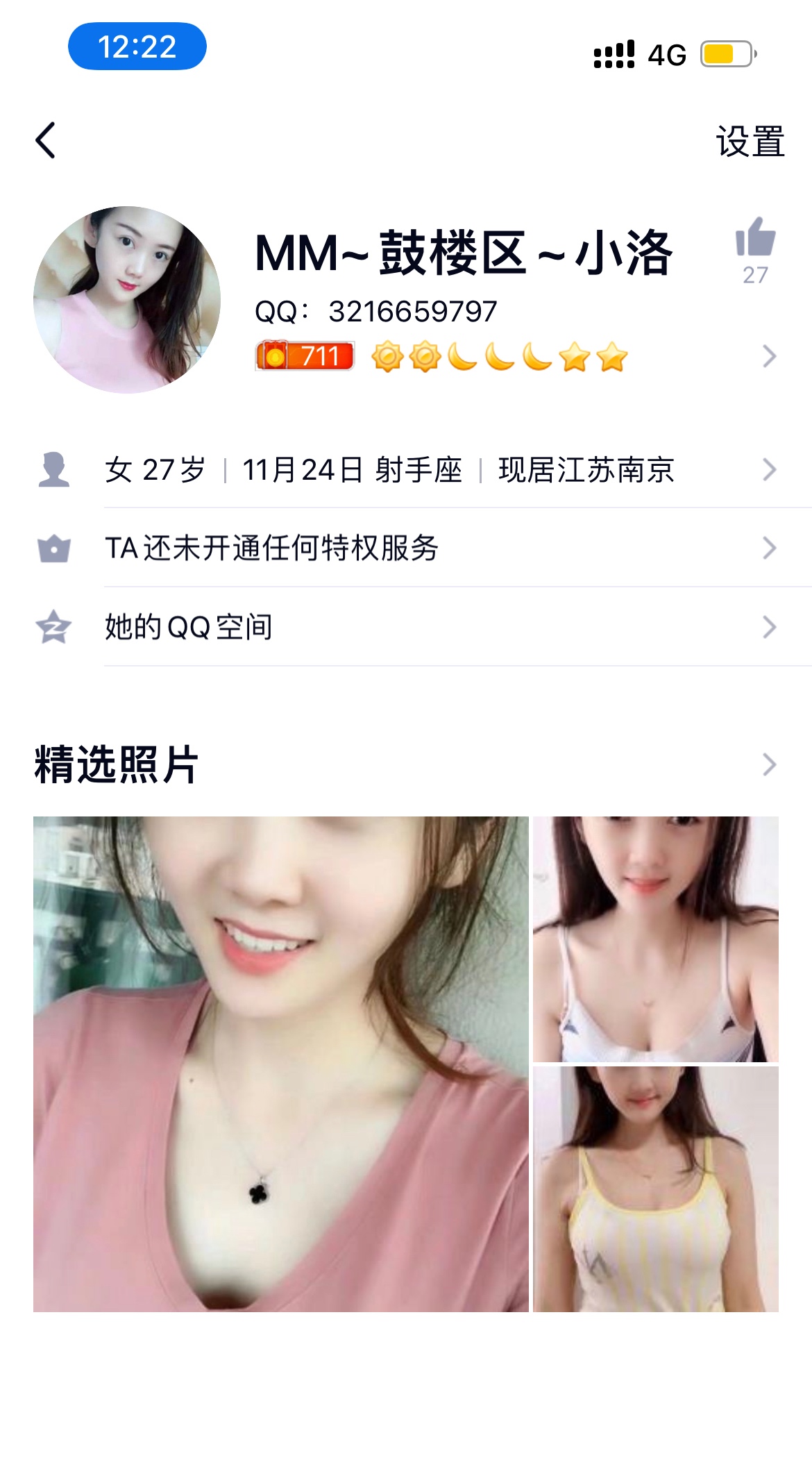The width and height of the screenshot is (812, 1476).
Task: Open 设置 in the top right
Action: pyautogui.click(x=750, y=142)
